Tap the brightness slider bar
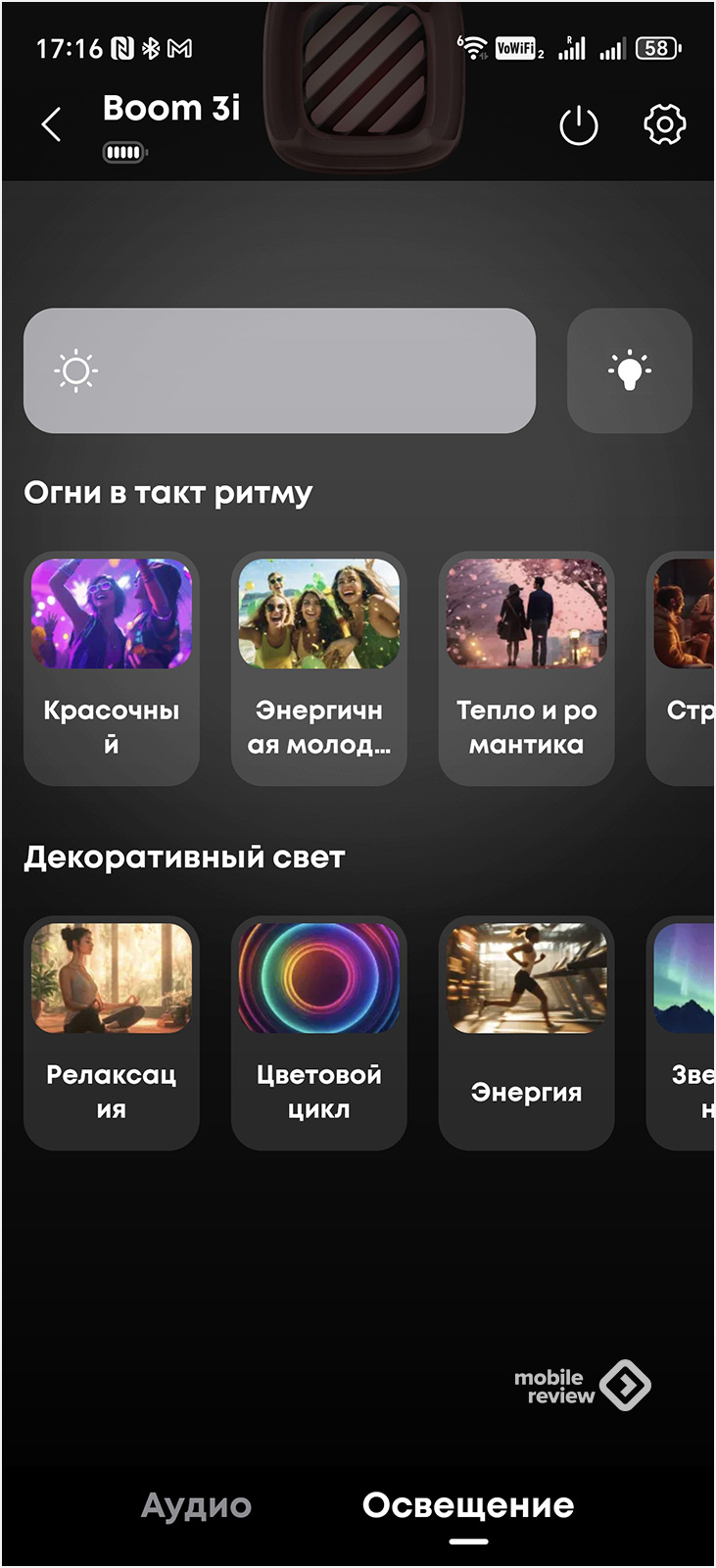Image resolution: width=716 pixels, height=1568 pixels. click(279, 370)
